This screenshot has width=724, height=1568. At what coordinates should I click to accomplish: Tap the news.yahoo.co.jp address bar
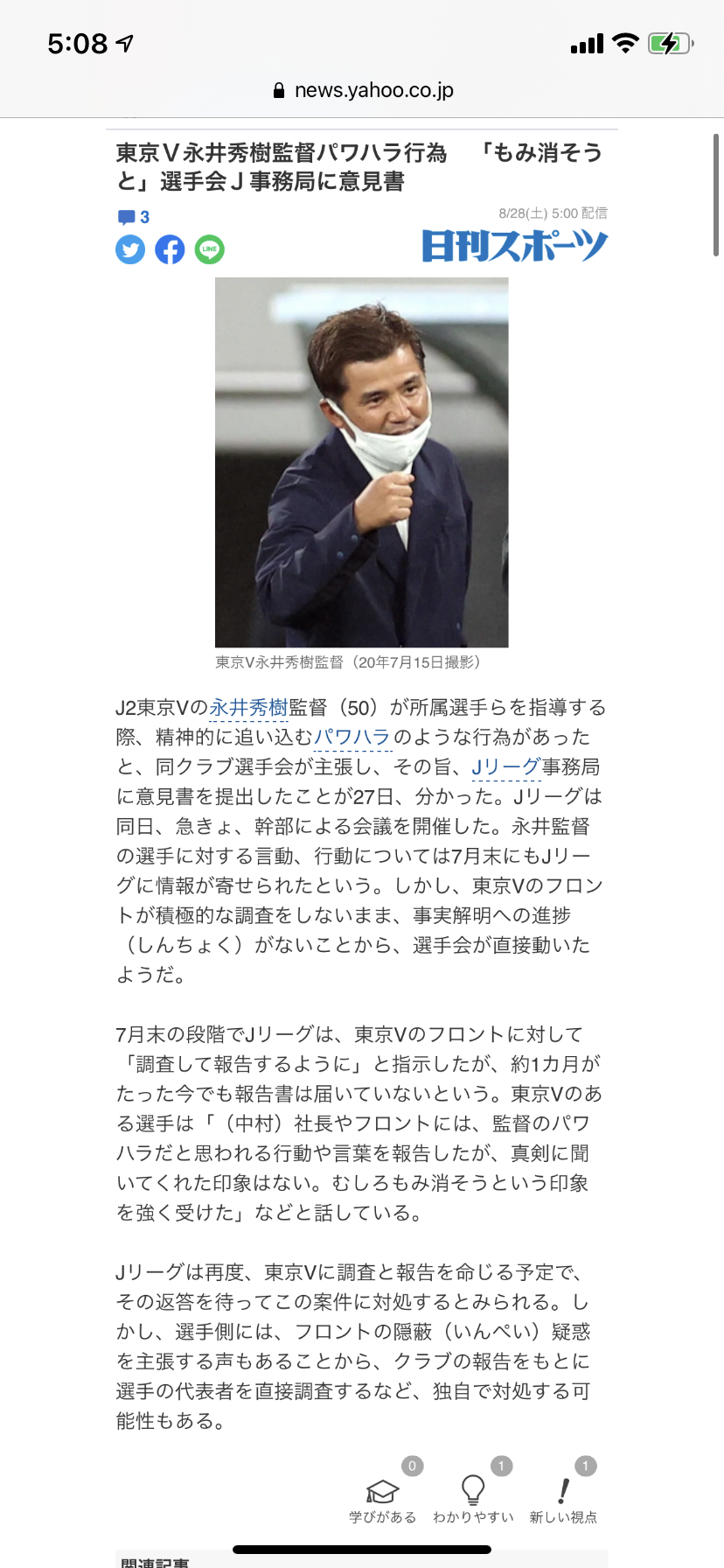point(362,90)
